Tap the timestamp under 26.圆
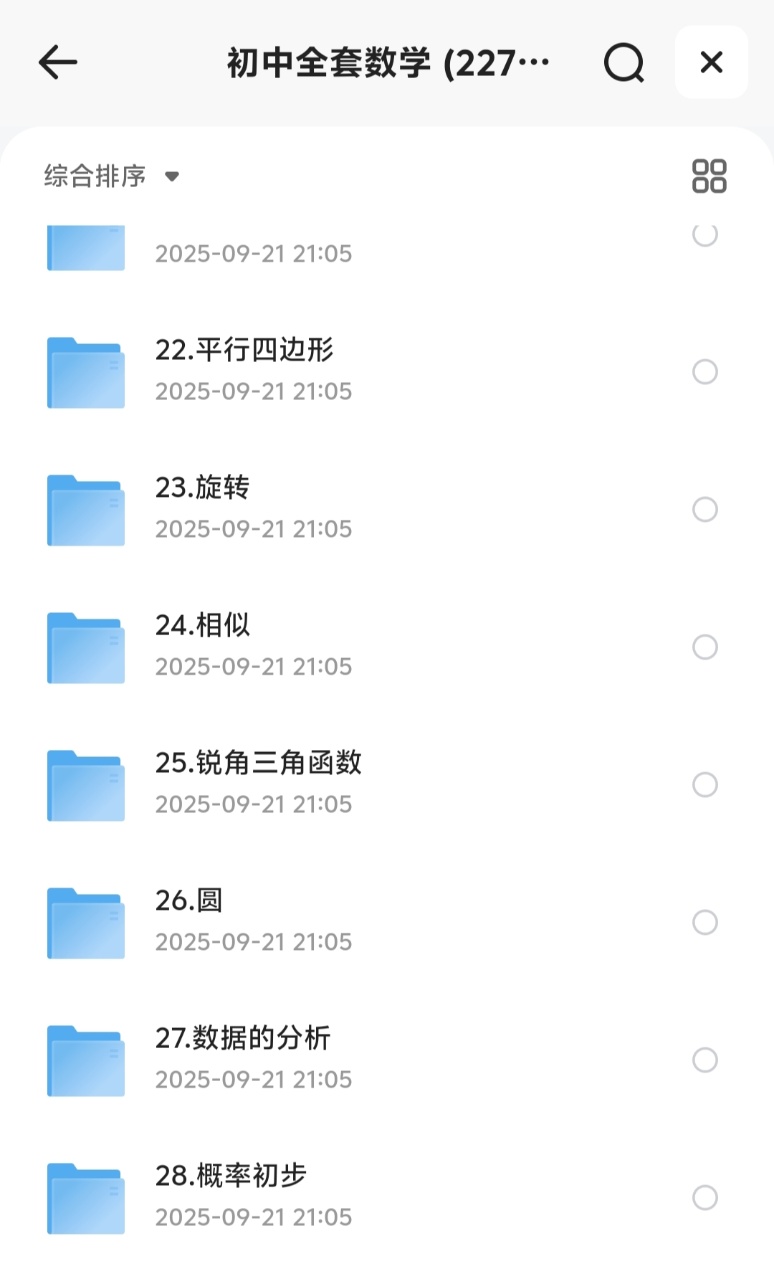774x1279 pixels. tap(253, 941)
